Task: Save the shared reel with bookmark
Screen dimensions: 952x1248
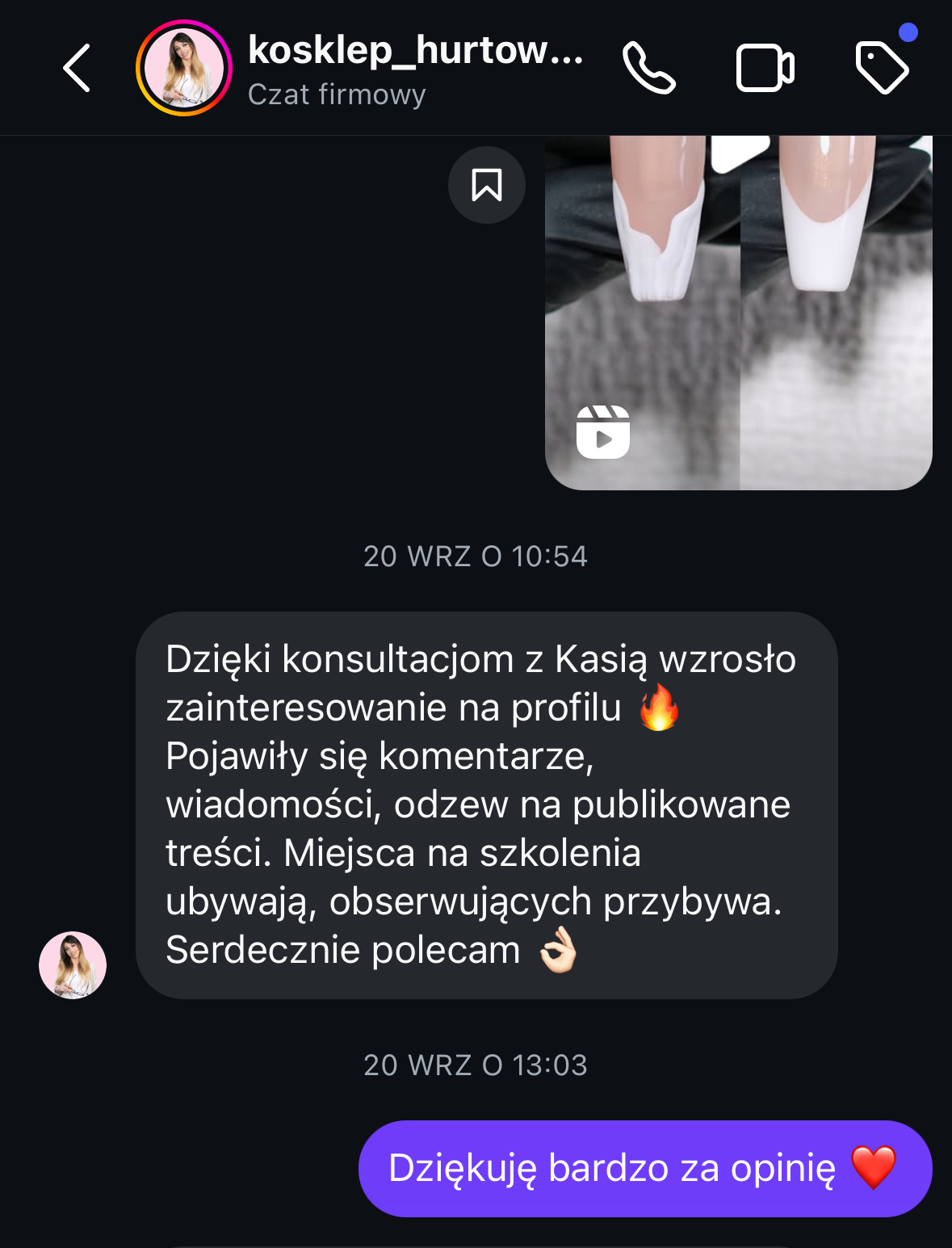Action: pos(487,185)
